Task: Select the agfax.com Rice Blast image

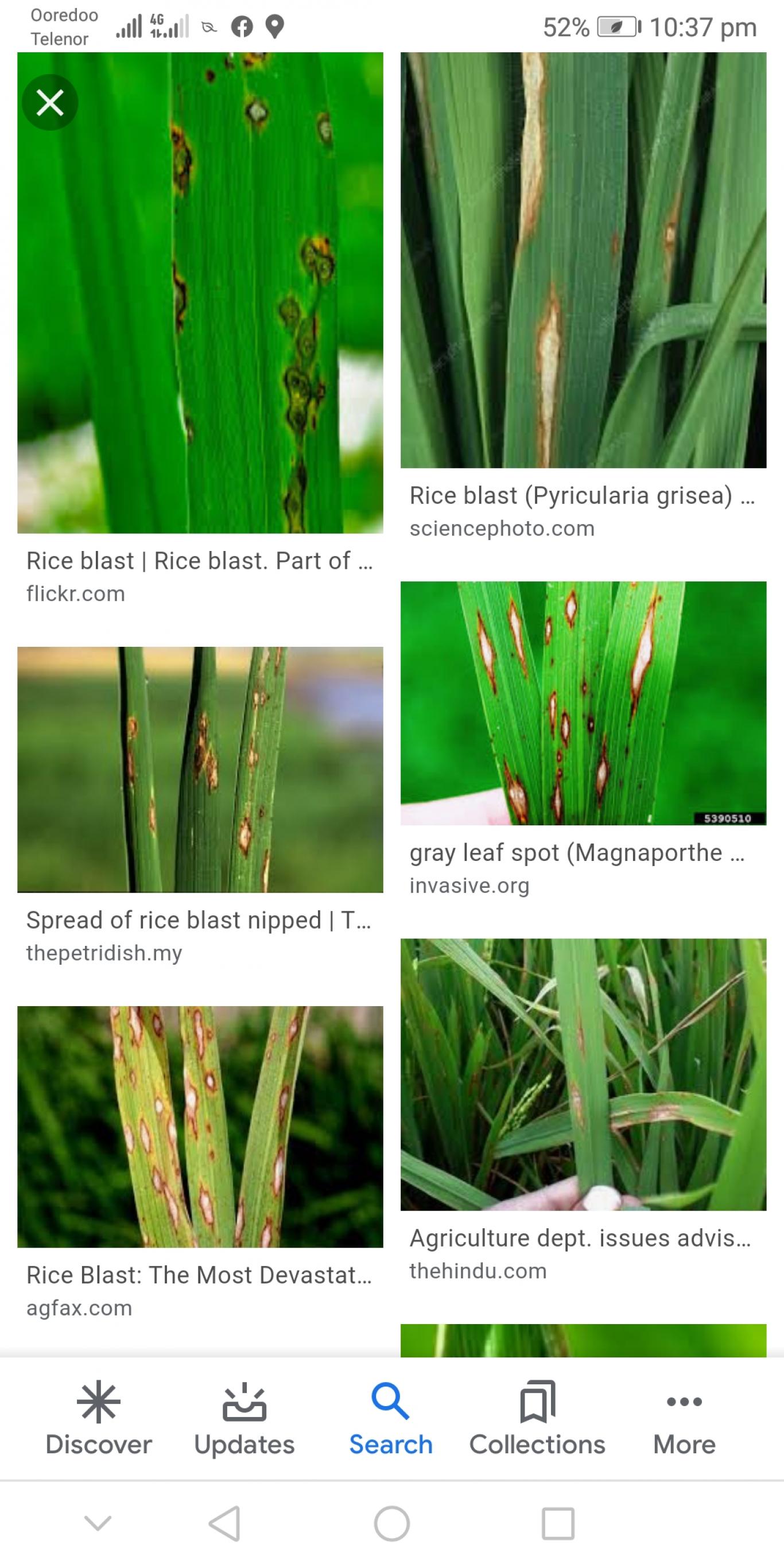Action: 200,1127
